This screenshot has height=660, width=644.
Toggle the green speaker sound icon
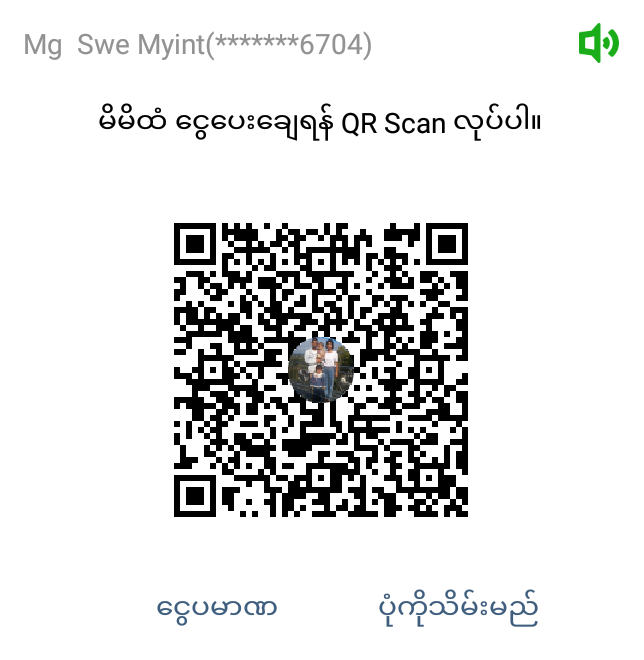[598, 43]
